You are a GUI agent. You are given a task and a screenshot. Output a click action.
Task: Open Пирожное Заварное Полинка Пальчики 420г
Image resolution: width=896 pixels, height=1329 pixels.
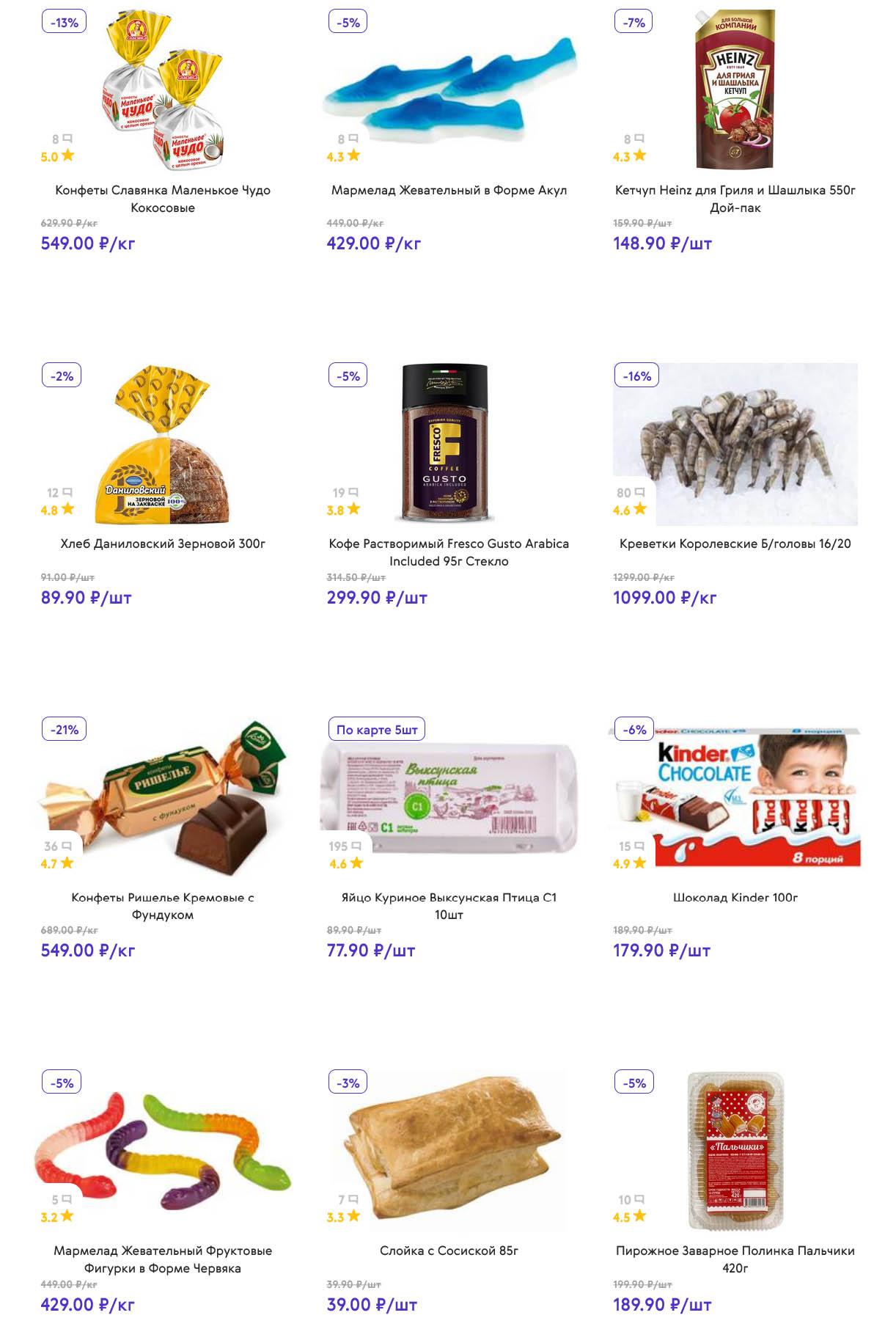coord(735,1259)
